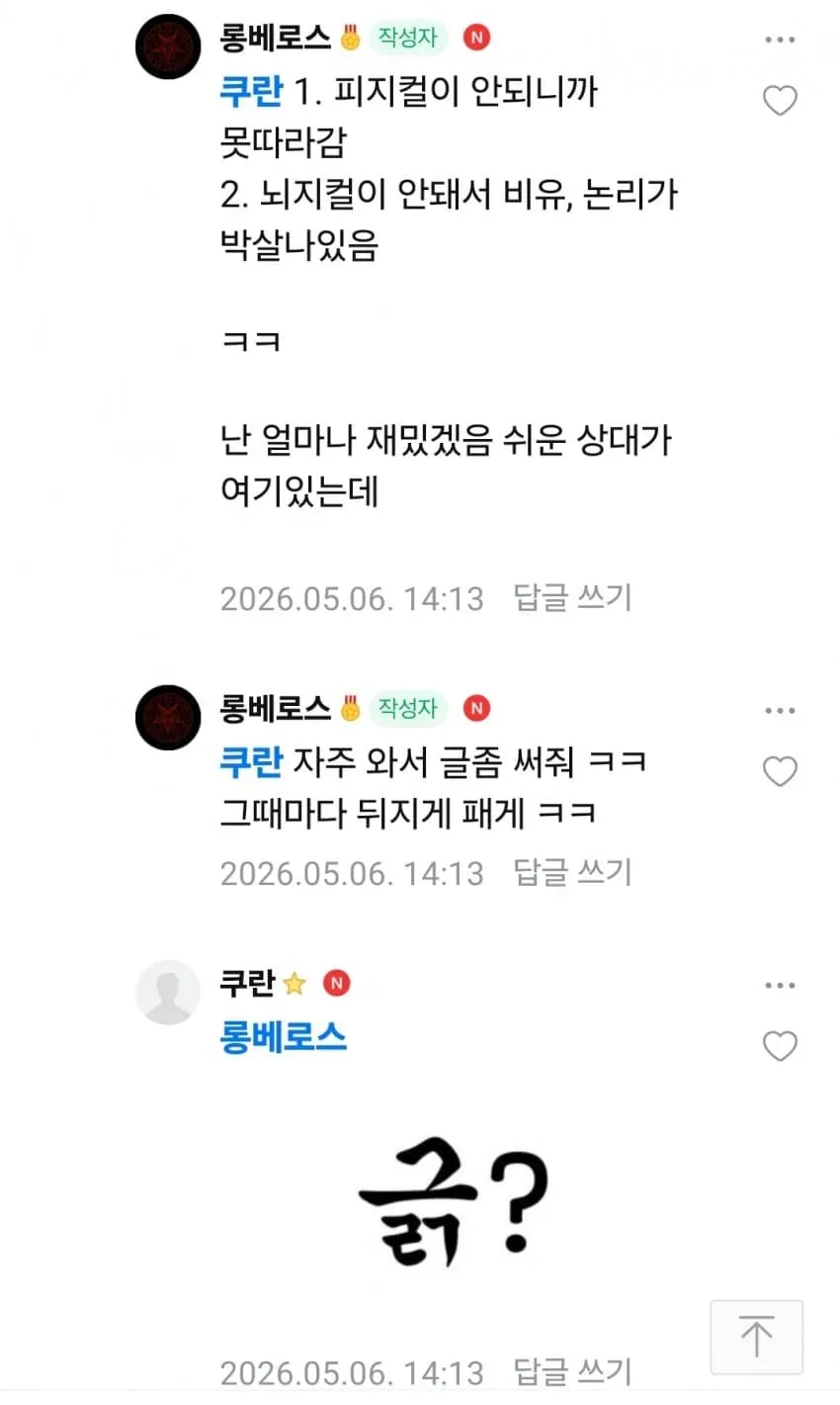This screenshot has height=1405, width=840.
Task: Reply to the 뒤지게 패게 comment
Action: point(572,872)
